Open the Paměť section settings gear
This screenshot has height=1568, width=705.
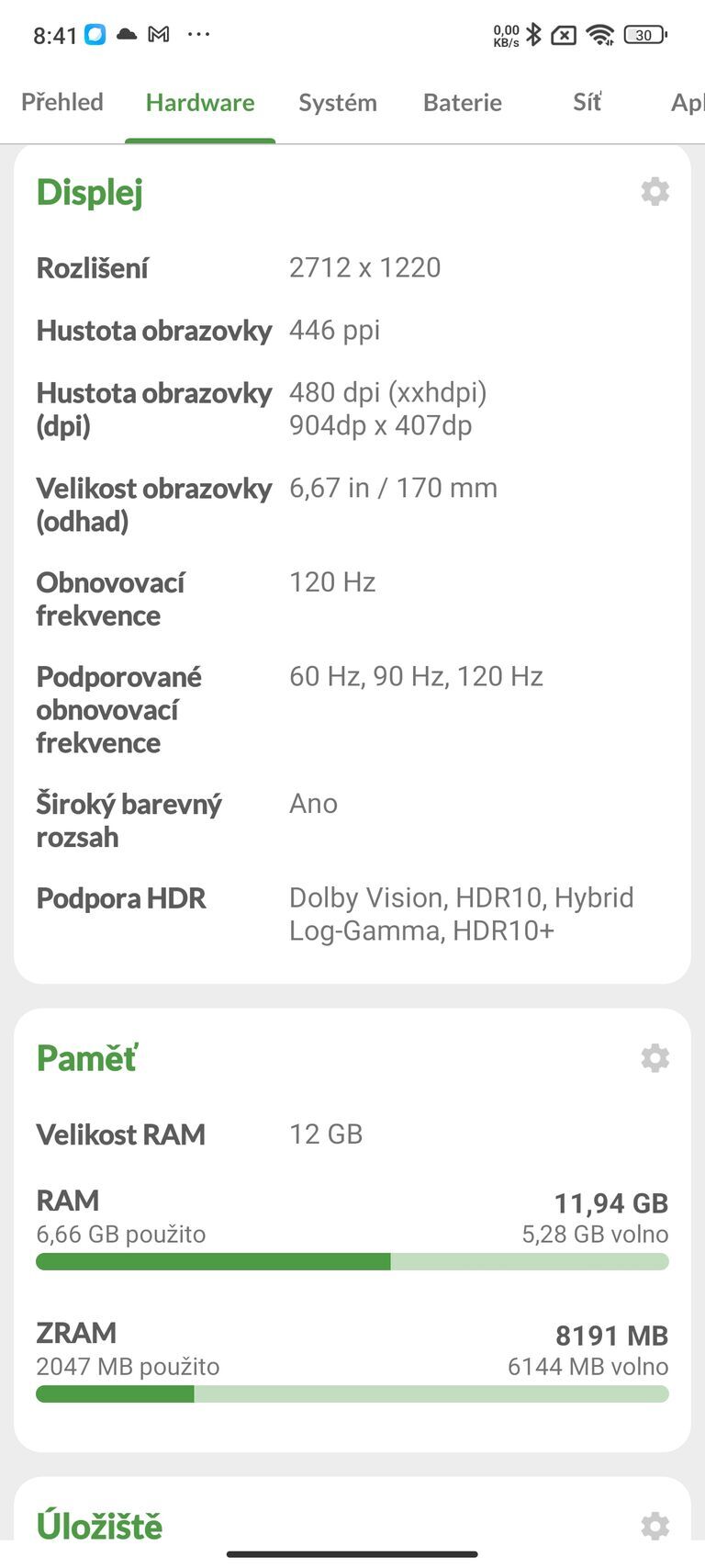click(655, 1057)
